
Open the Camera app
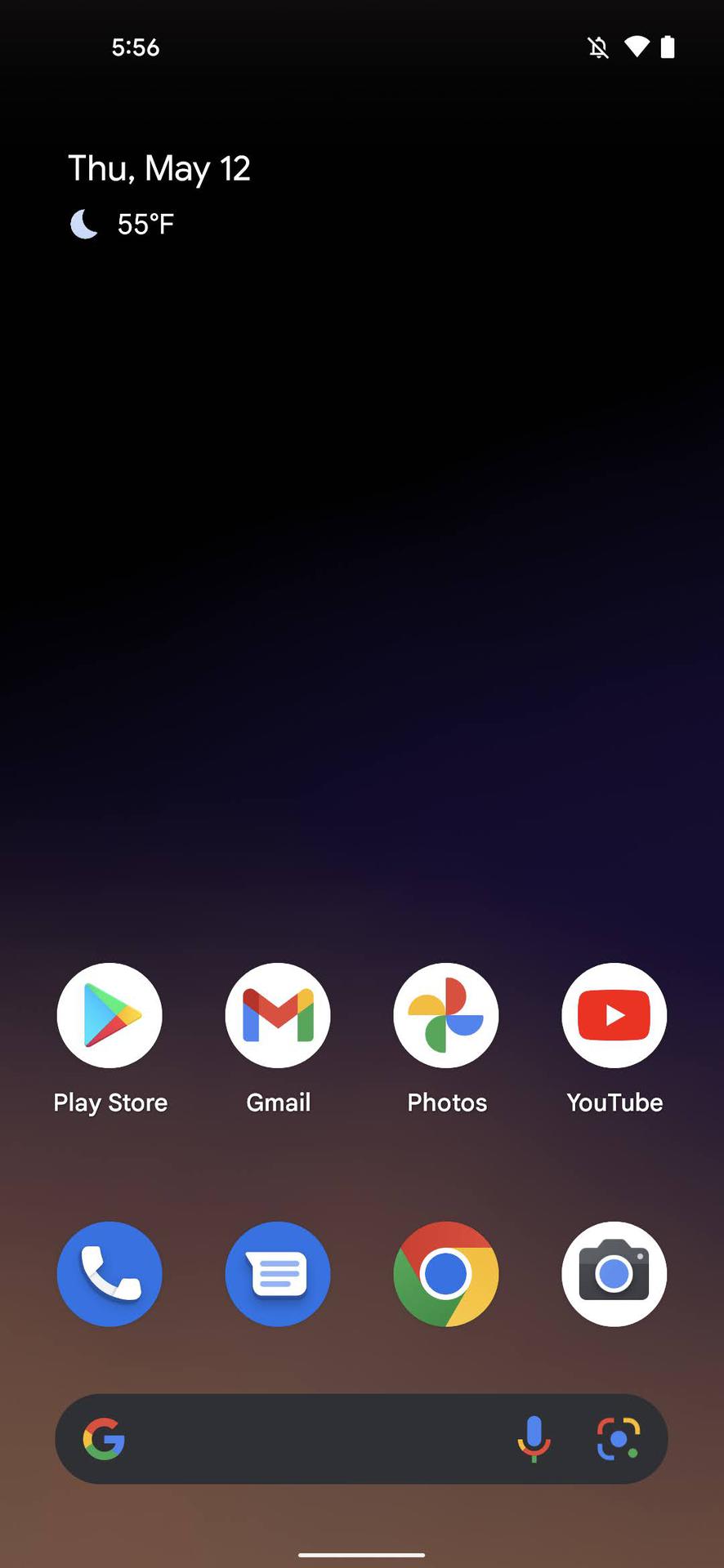[614, 1274]
